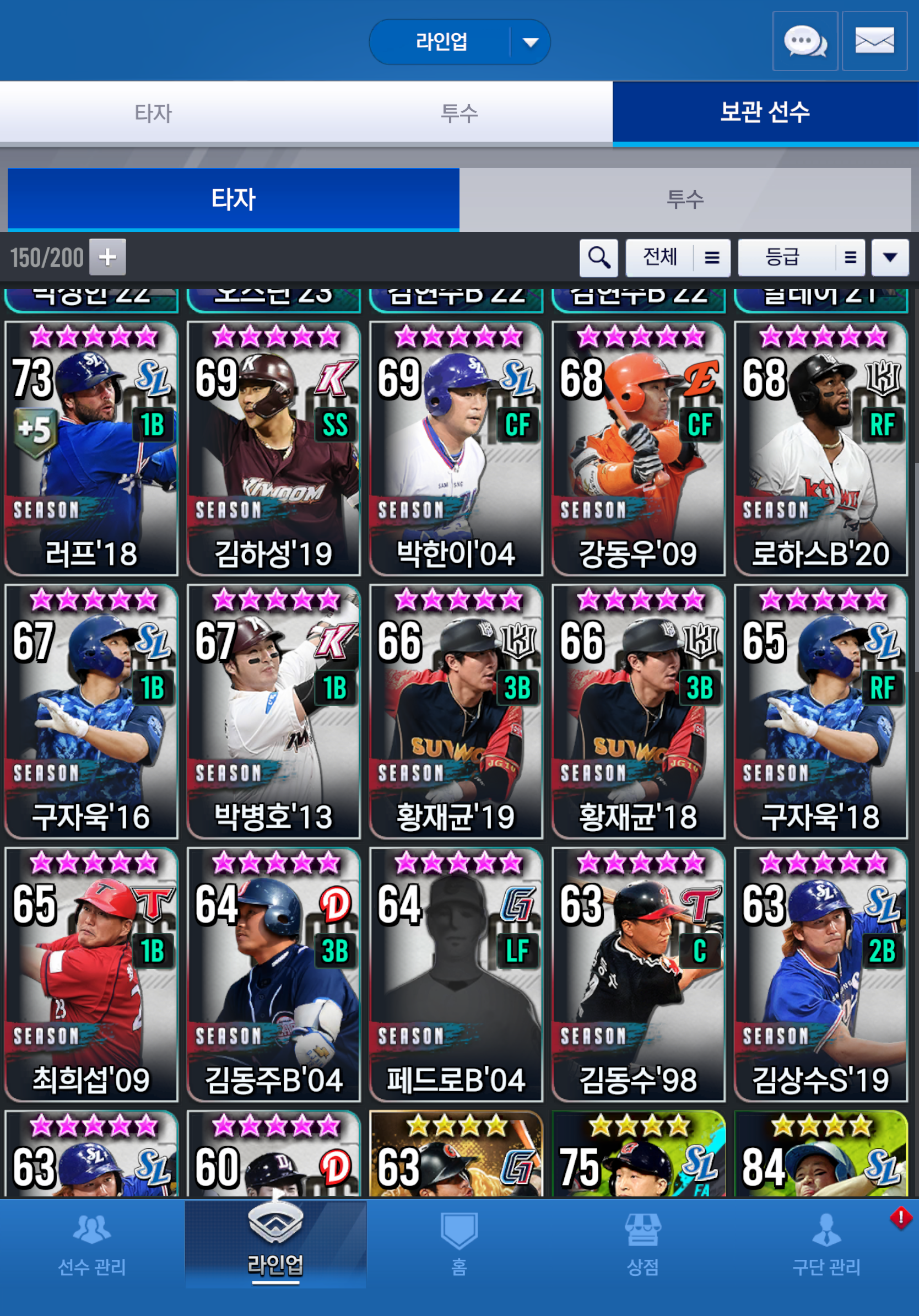This screenshot has width=919, height=1316.
Task: Open player search magnifier
Action: (x=598, y=257)
